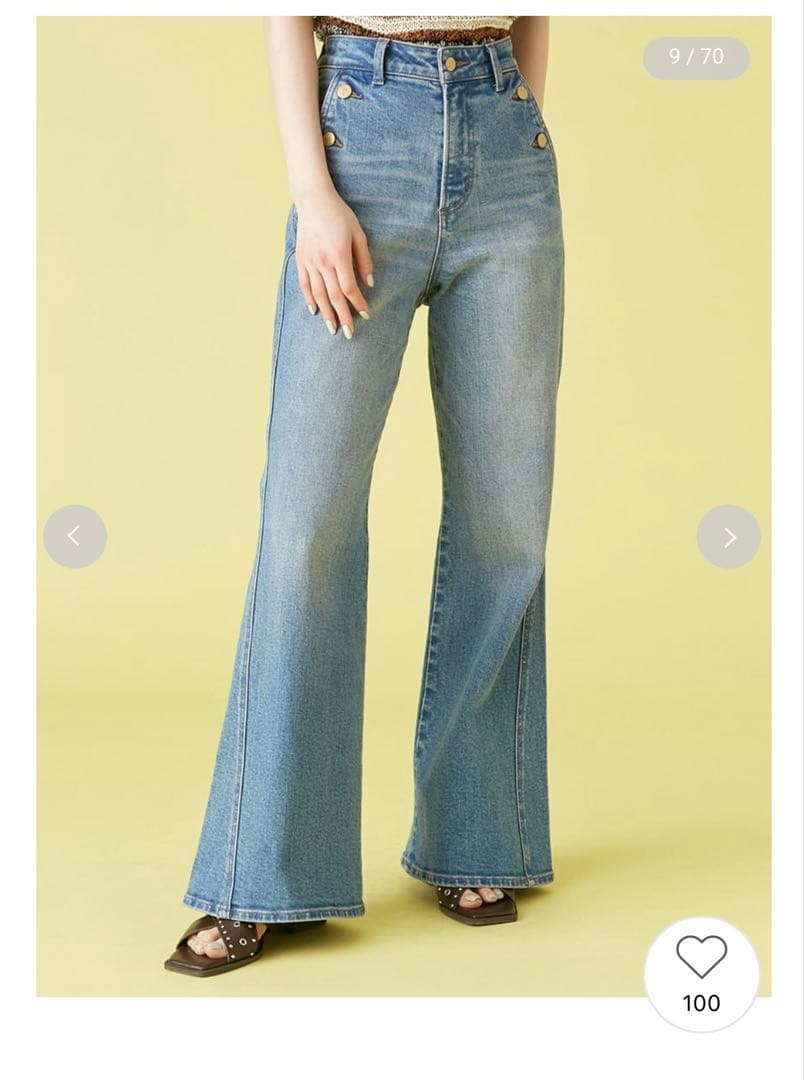Show the next product photo
This screenshot has height=1080, width=804.
[728, 537]
